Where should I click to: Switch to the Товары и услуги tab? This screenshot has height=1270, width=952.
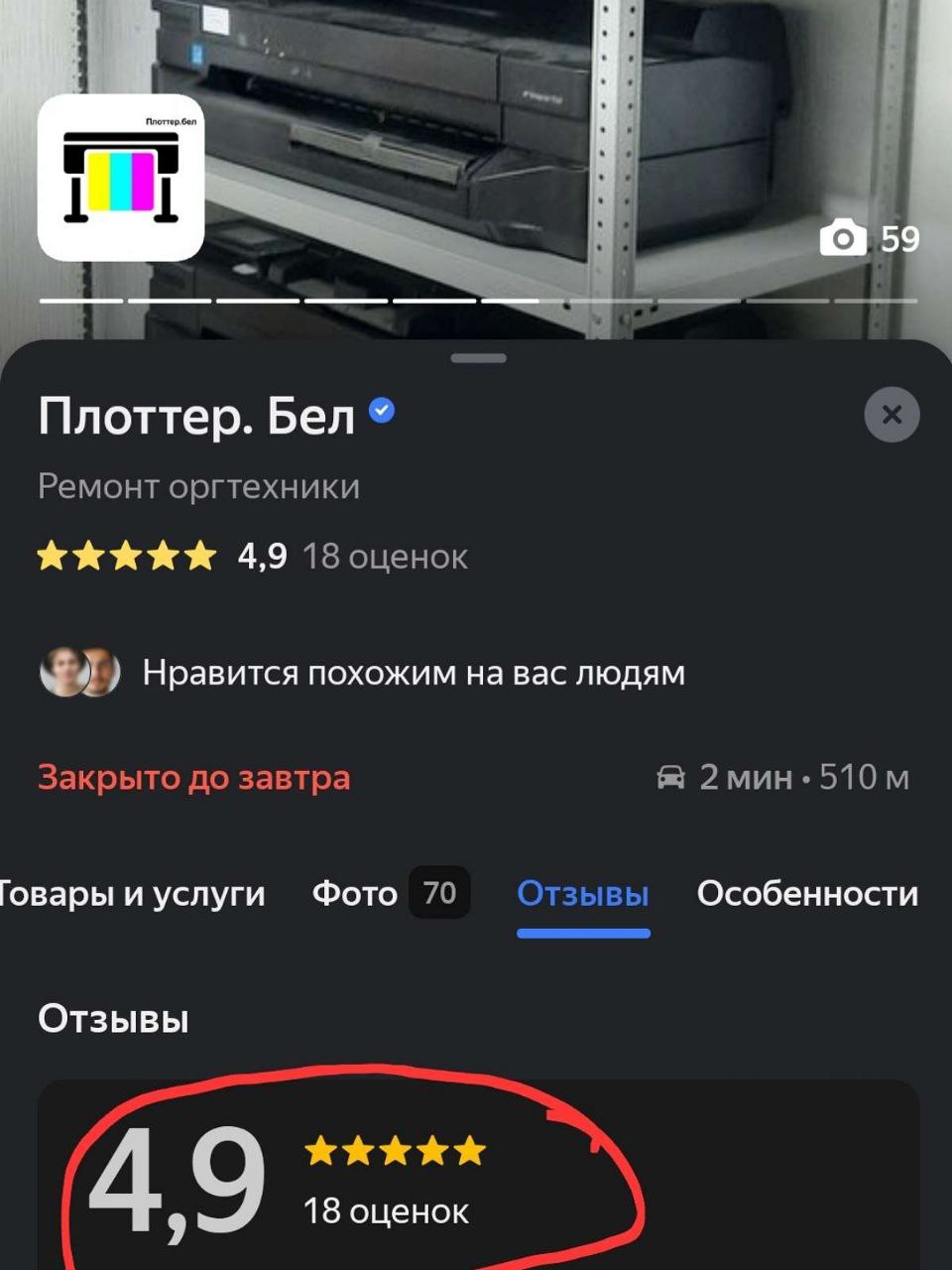(x=132, y=894)
